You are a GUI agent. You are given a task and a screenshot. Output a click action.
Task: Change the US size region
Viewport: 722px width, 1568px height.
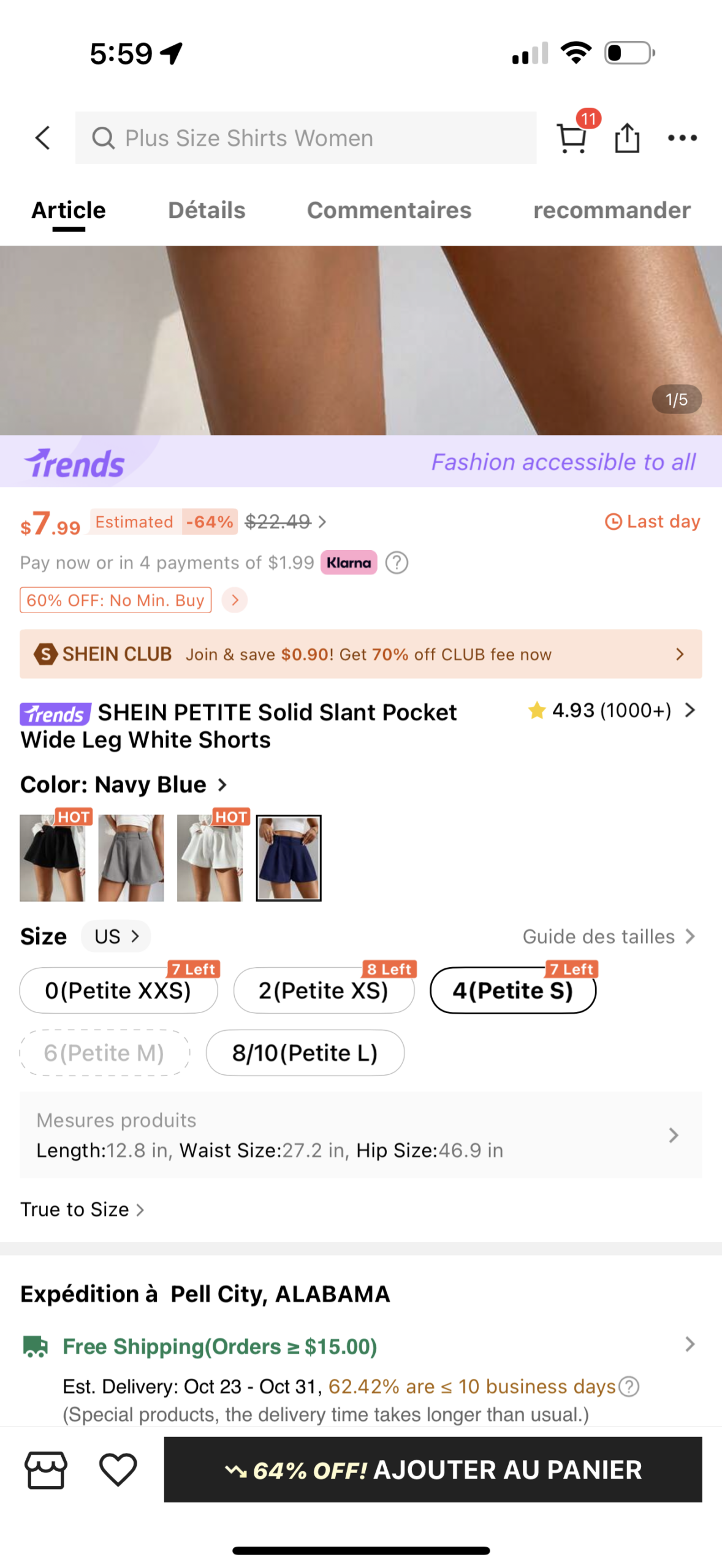[x=116, y=936]
